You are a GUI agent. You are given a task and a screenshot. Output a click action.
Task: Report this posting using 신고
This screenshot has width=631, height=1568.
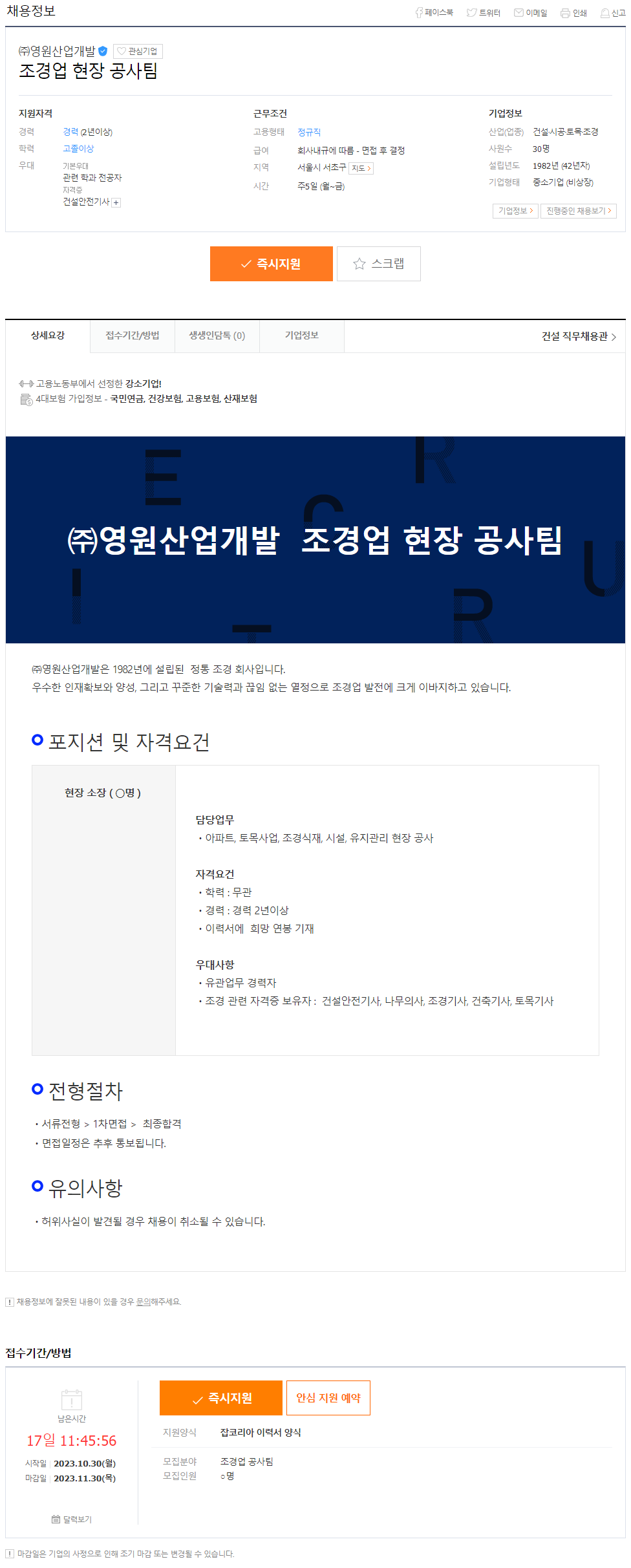[613, 13]
